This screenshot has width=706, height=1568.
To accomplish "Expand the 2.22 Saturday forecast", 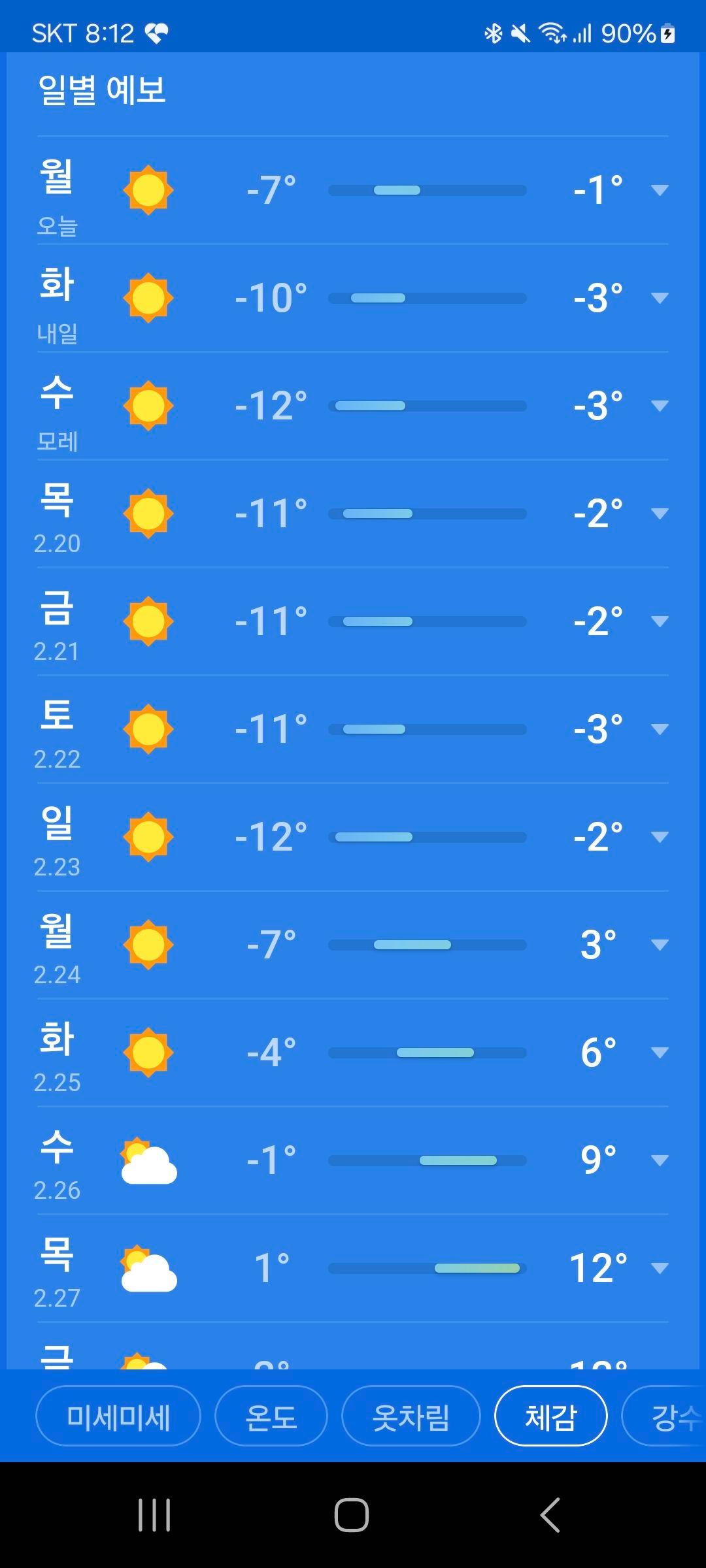I will 660,729.
